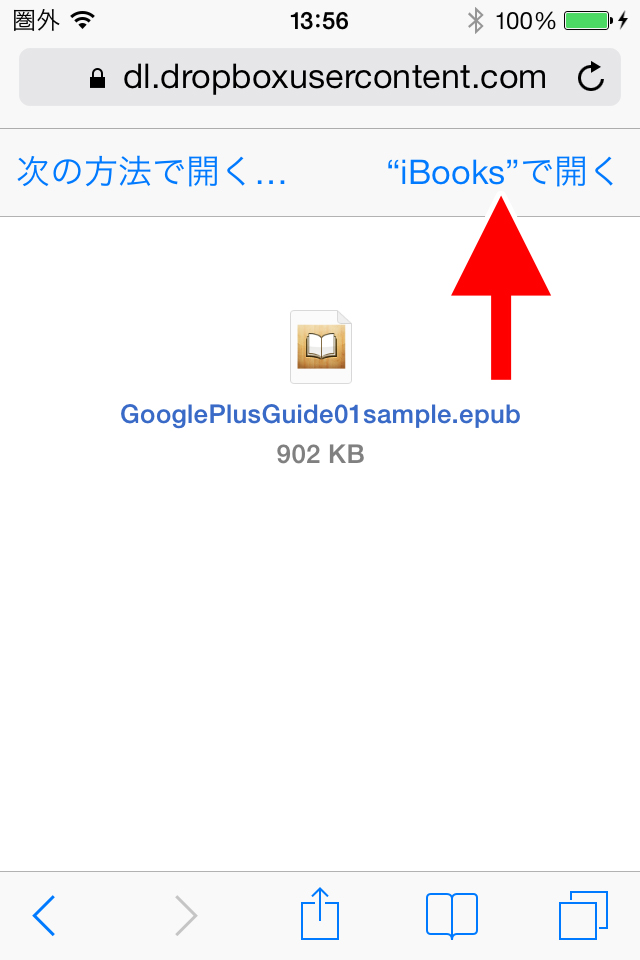Open the file in iBooks
This screenshot has width=640, height=960.
tap(500, 171)
